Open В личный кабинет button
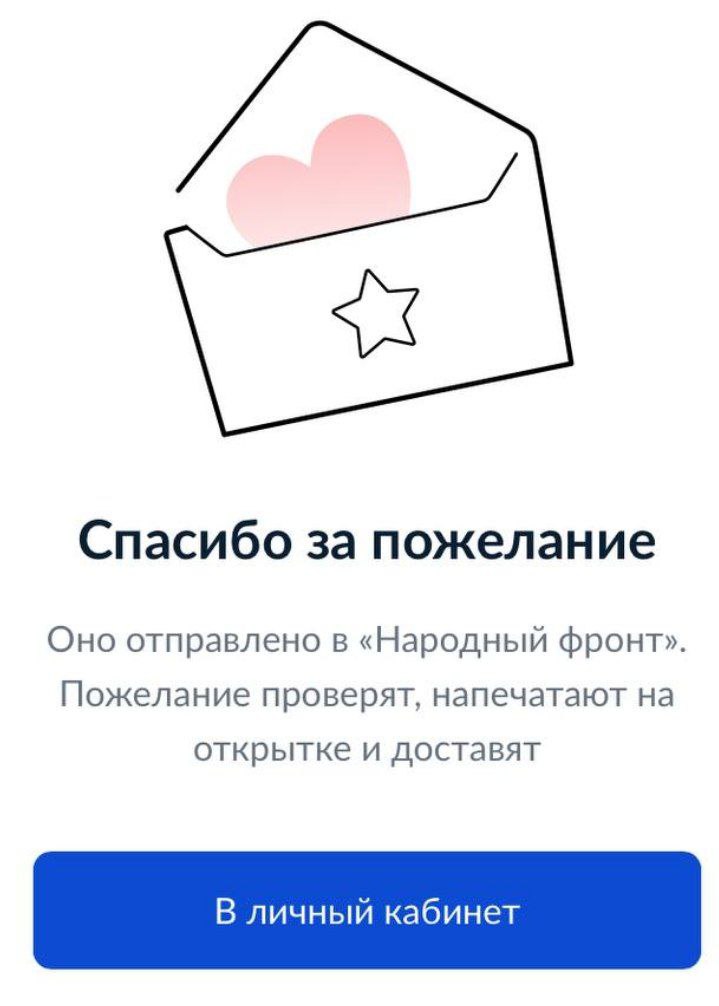The height and width of the screenshot is (1006, 719). (x=367, y=911)
